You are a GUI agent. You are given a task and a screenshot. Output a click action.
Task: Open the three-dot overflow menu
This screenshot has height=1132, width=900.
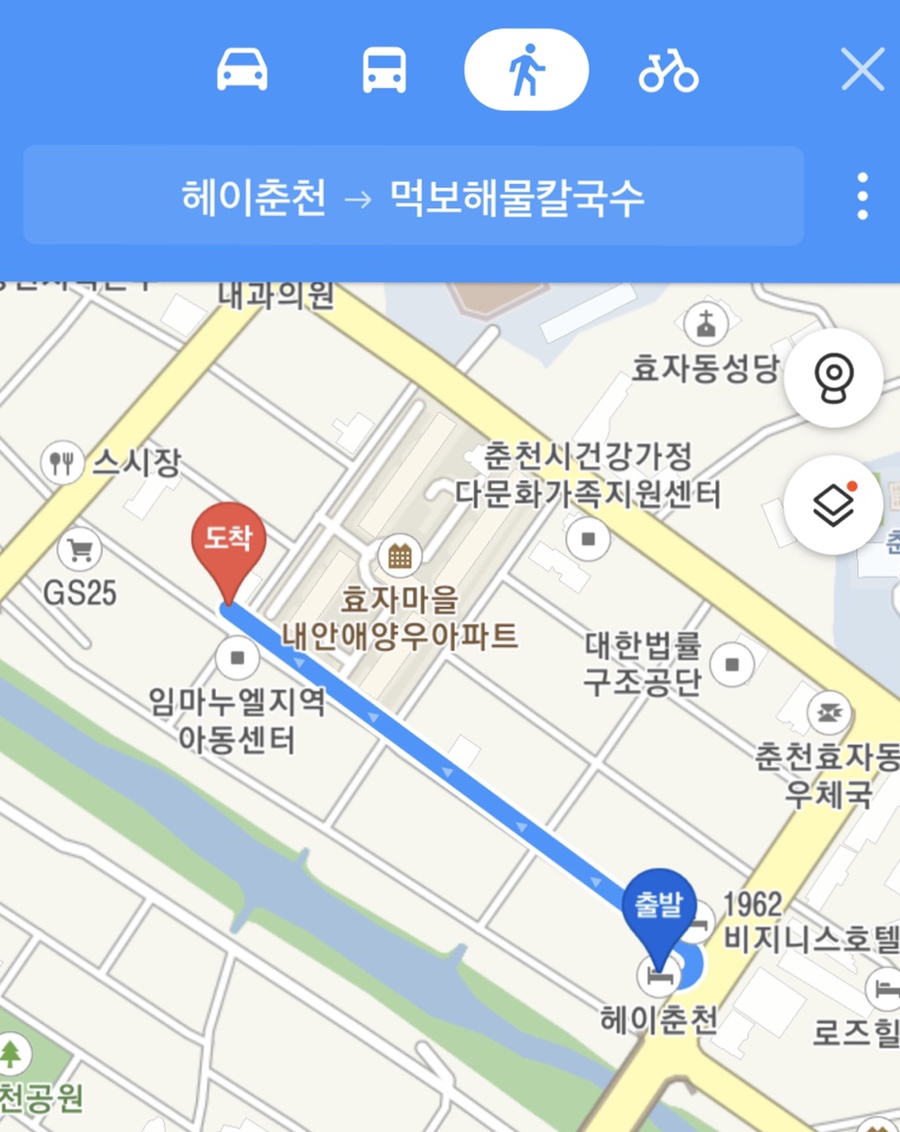coord(862,196)
